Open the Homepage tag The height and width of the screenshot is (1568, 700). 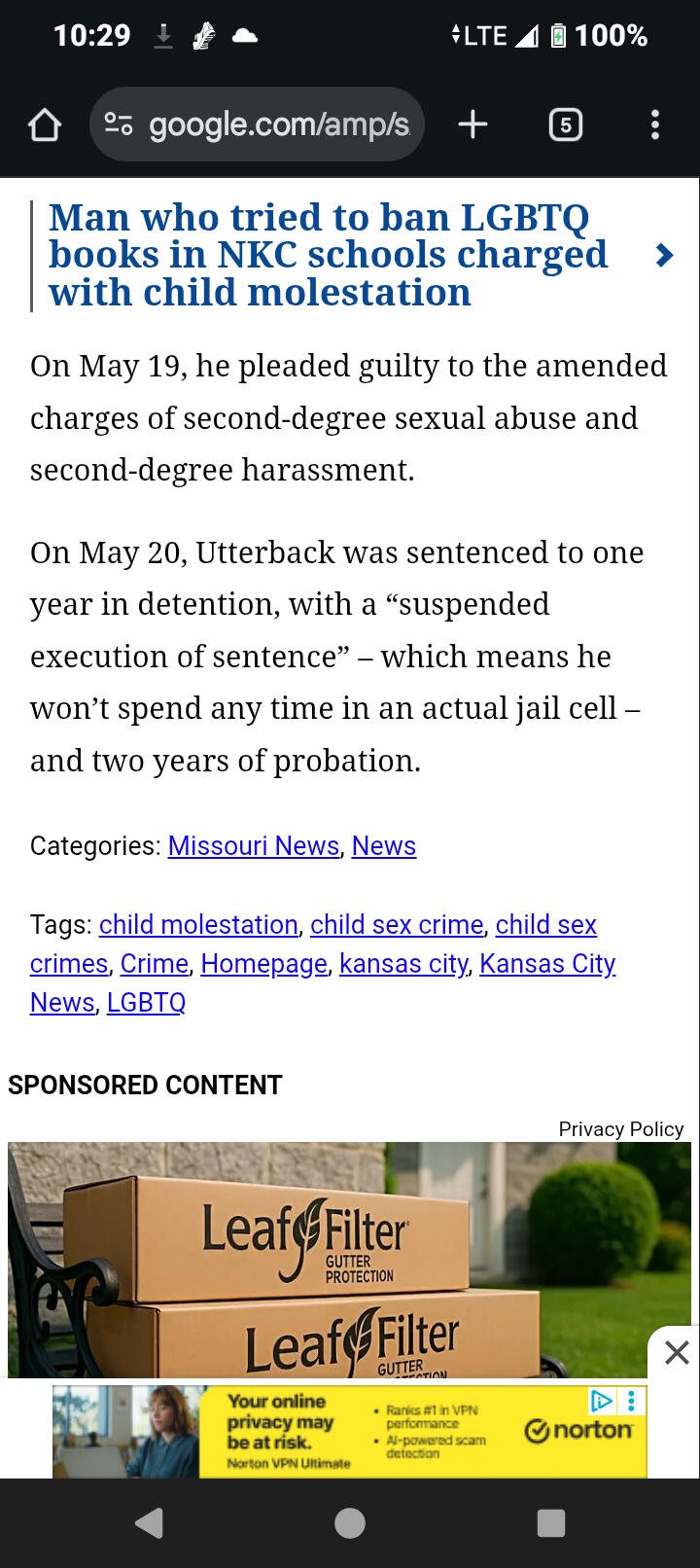coord(264,964)
